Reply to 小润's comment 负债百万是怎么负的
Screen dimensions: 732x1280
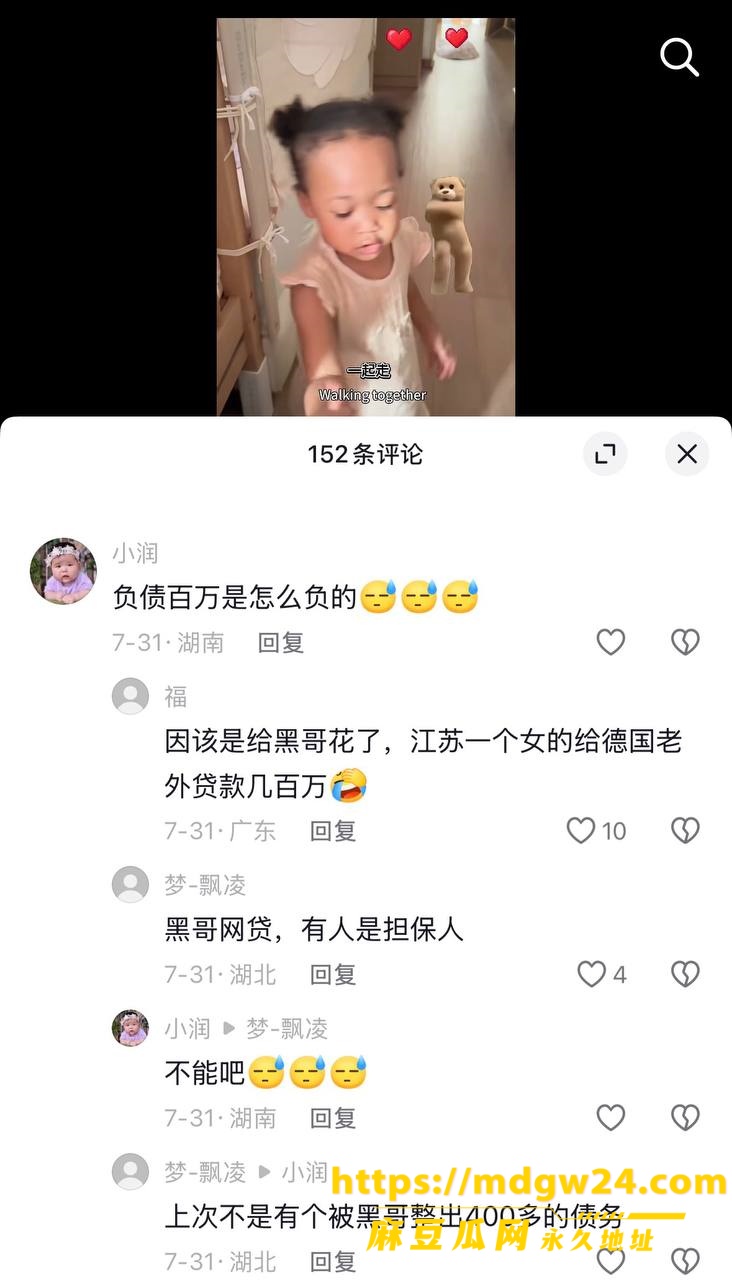[281, 642]
